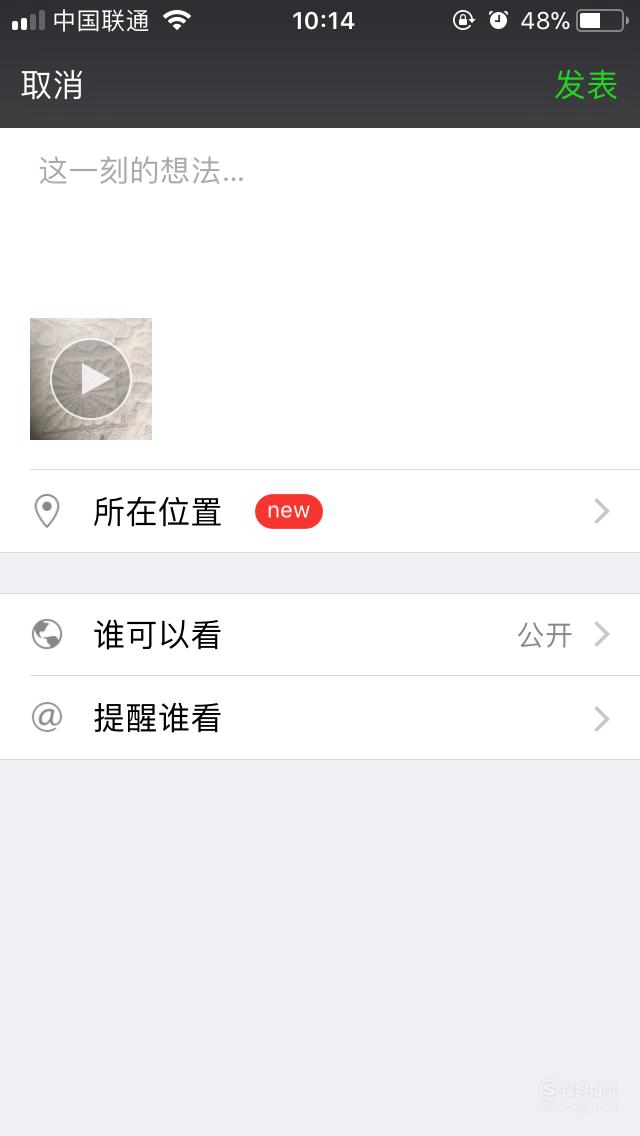Open 提醒谁看 to mention friends
Viewport: 640px width, 1136px height.
320,718
